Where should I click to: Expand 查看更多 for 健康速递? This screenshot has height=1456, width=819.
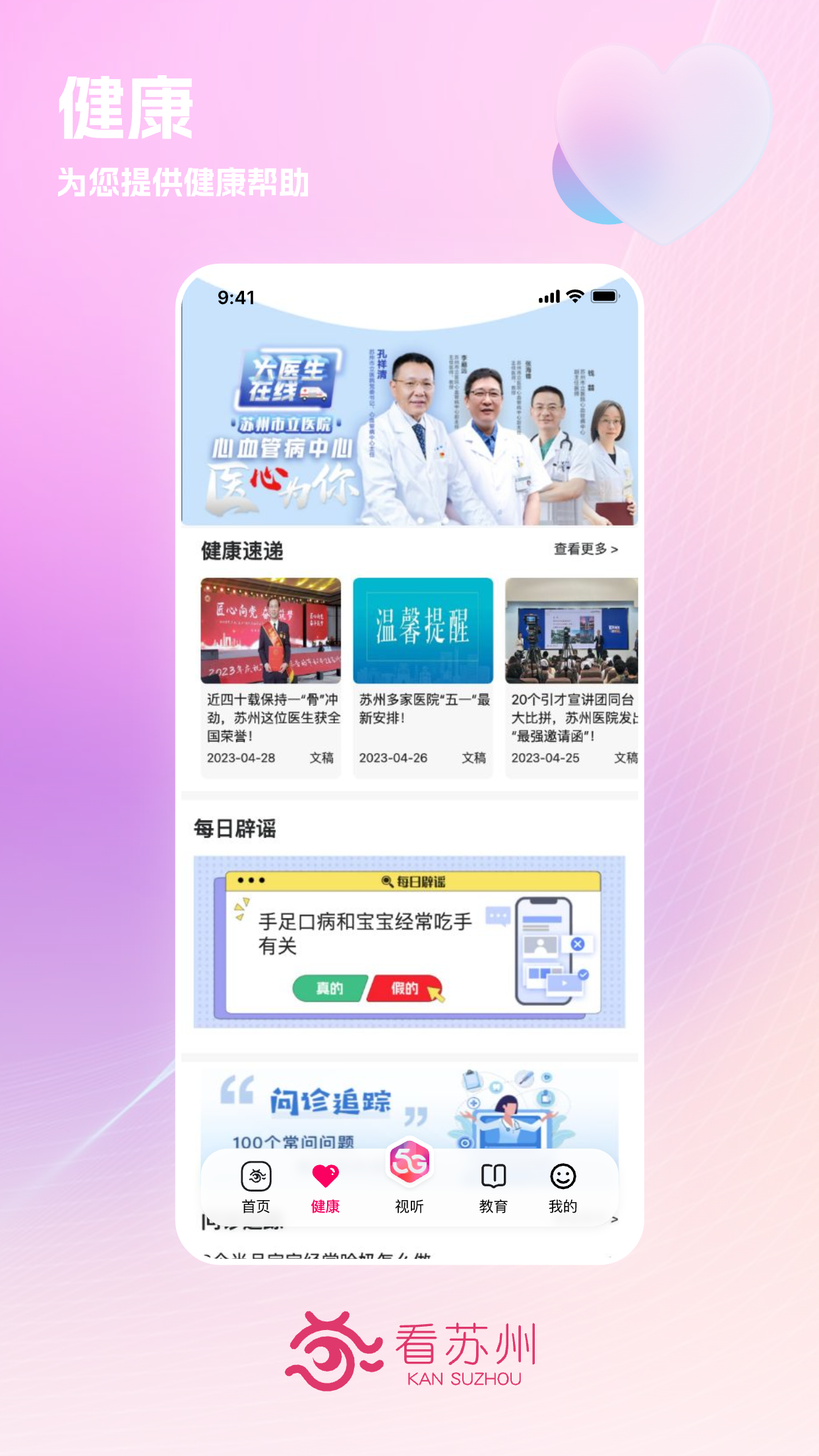click(x=586, y=548)
